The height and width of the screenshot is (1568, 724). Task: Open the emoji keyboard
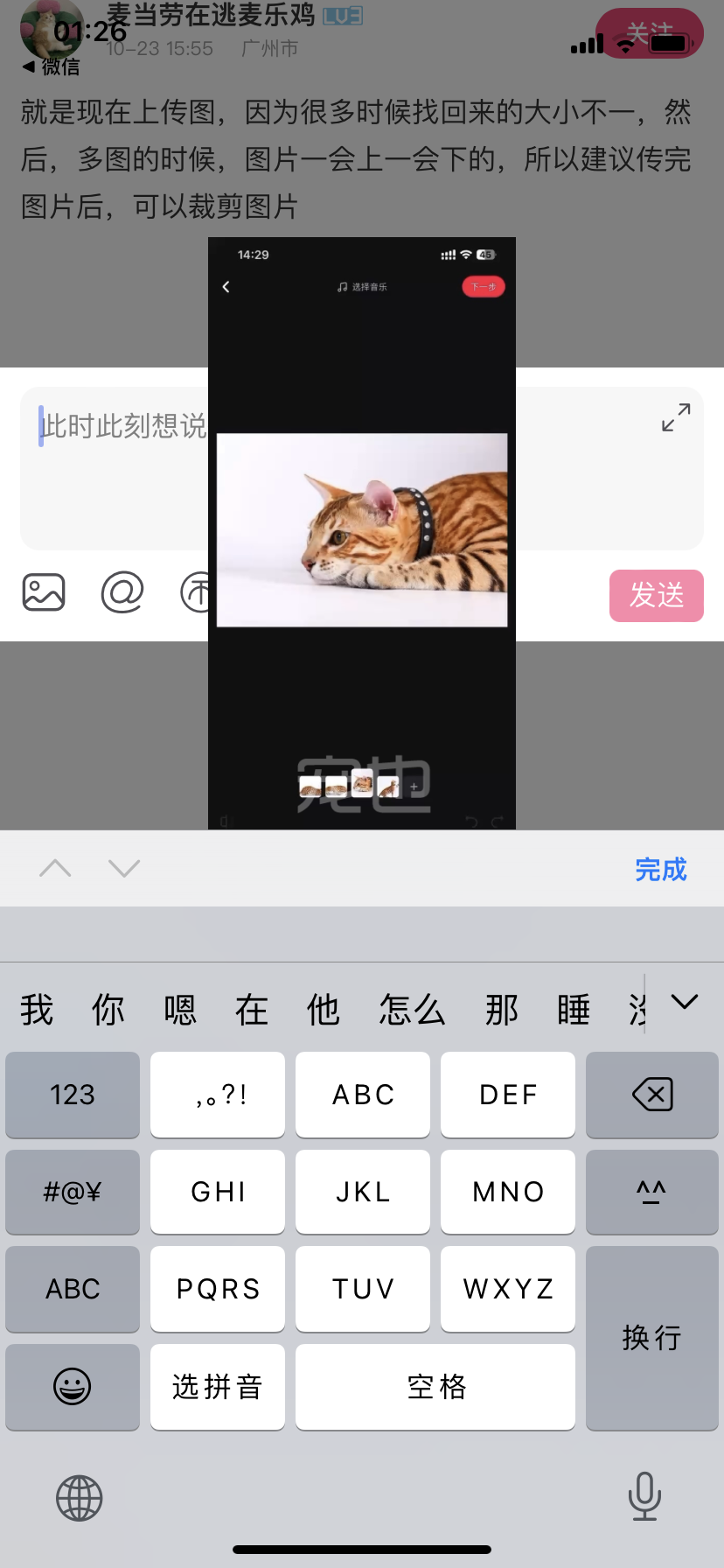point(73,1387)
